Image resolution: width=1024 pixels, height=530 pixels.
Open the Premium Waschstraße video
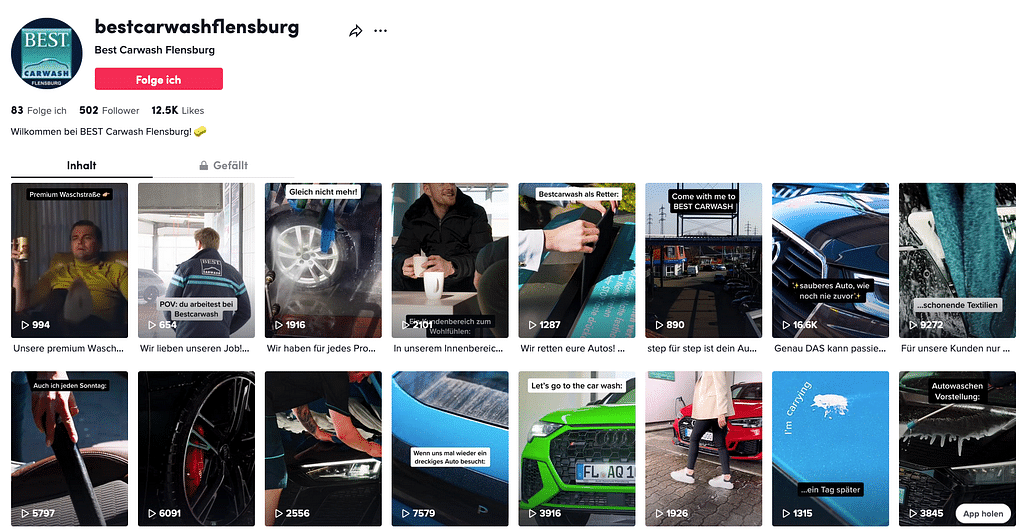coord(69,260)
